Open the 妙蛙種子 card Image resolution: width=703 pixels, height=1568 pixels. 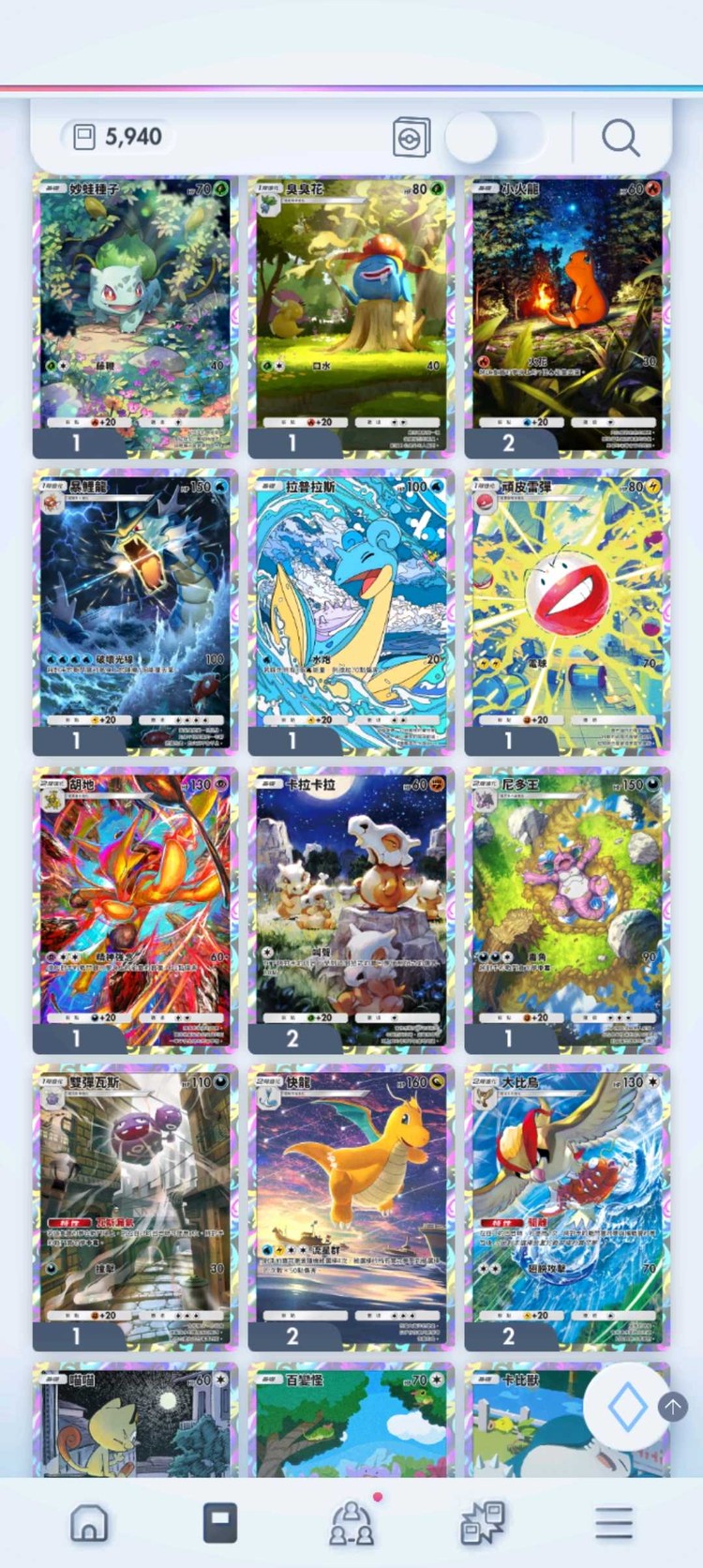pyautogui.click(x=135, y=314)
